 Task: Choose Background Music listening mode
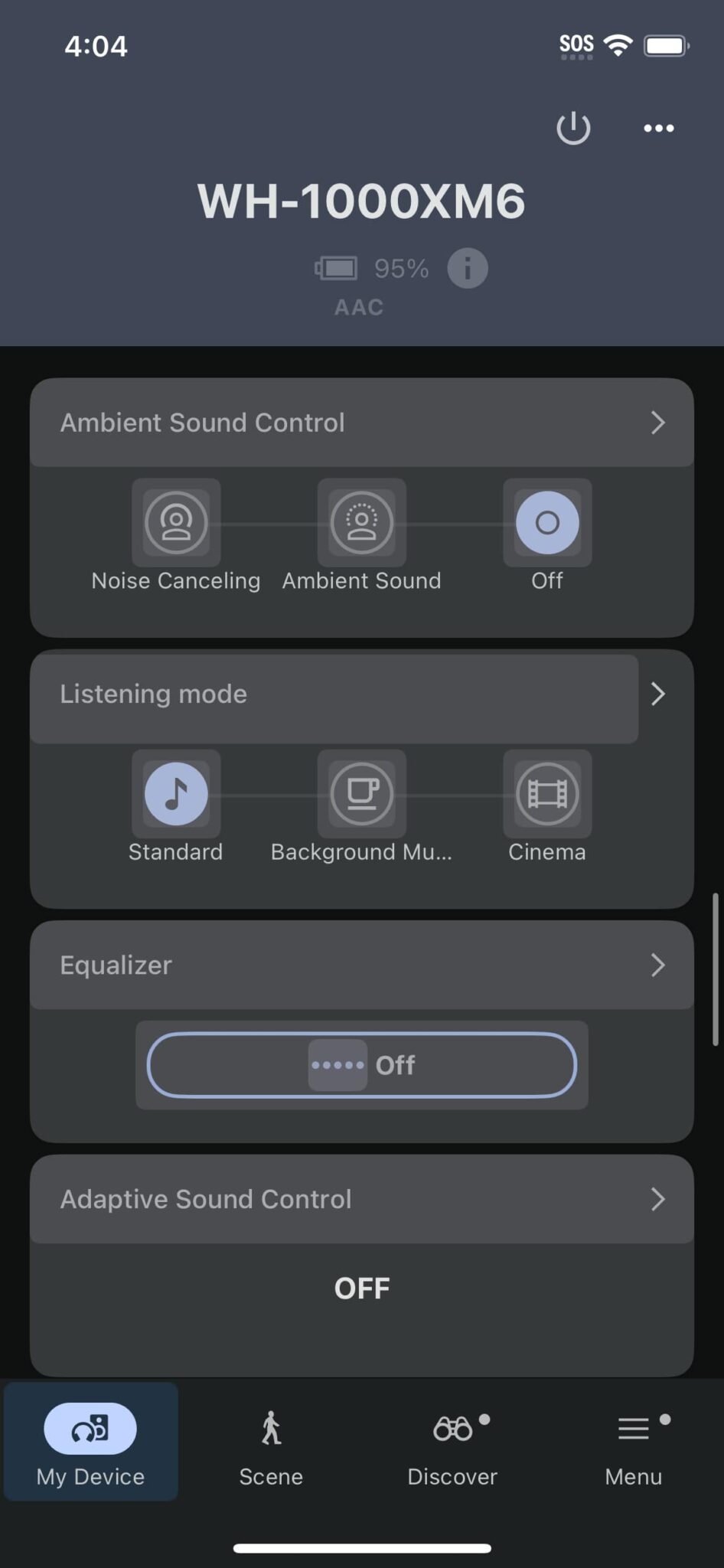[361, 794]
